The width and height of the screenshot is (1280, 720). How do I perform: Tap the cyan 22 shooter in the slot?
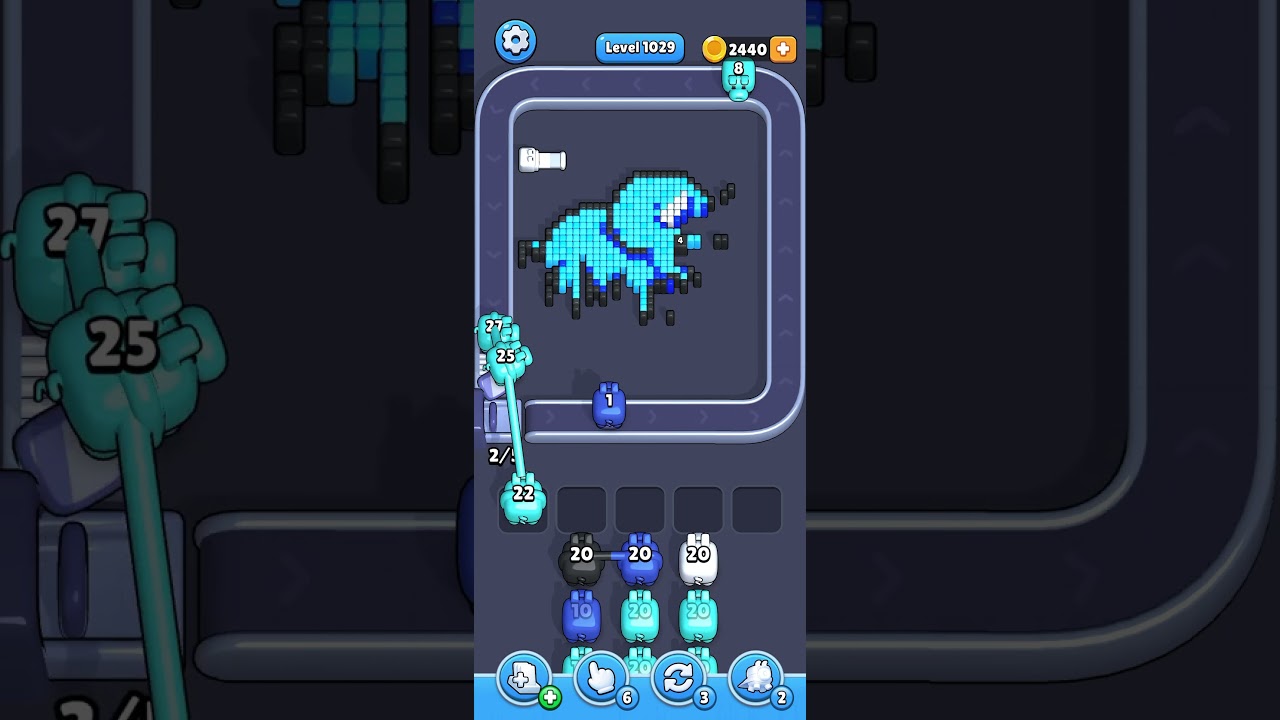(x=523, y=500)
